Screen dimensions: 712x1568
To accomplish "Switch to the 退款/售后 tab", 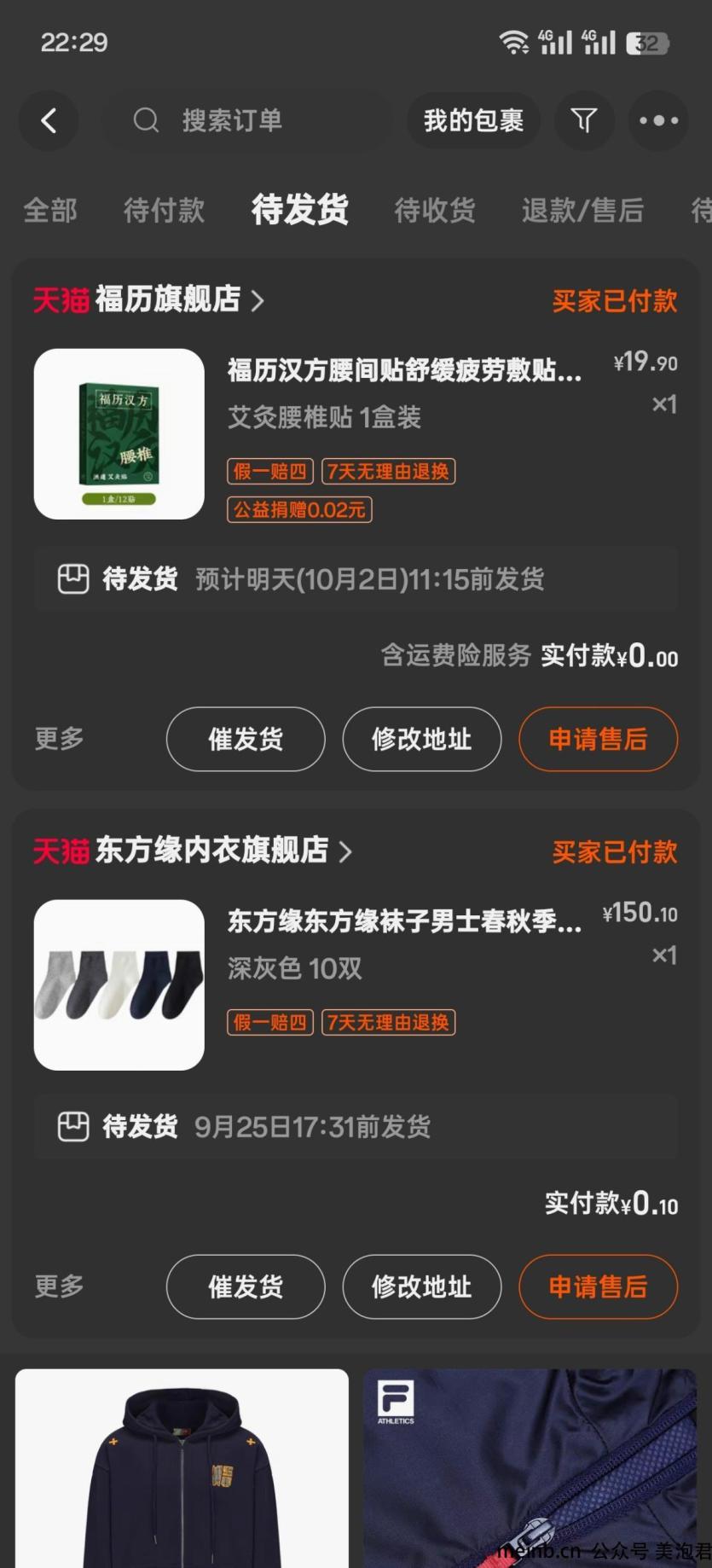I will coord(582,210).
